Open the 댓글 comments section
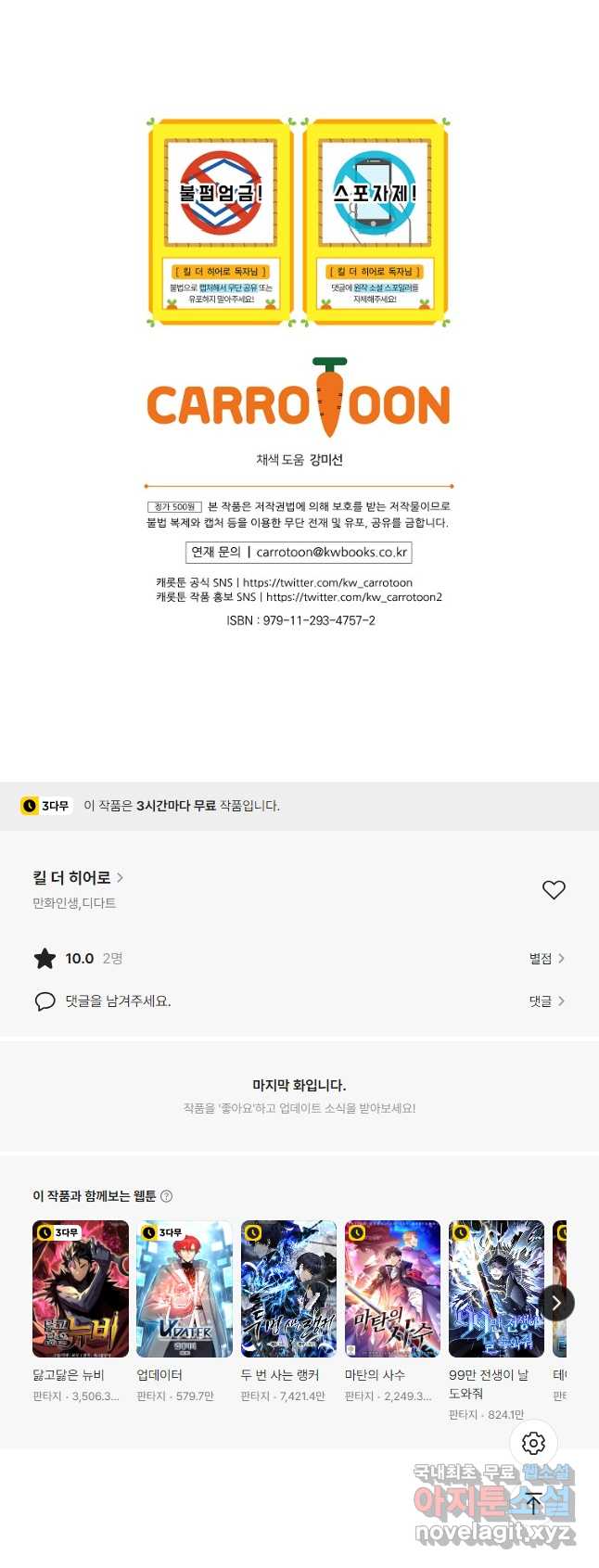Screen dimensions: 599x1568 (546, 1001)
